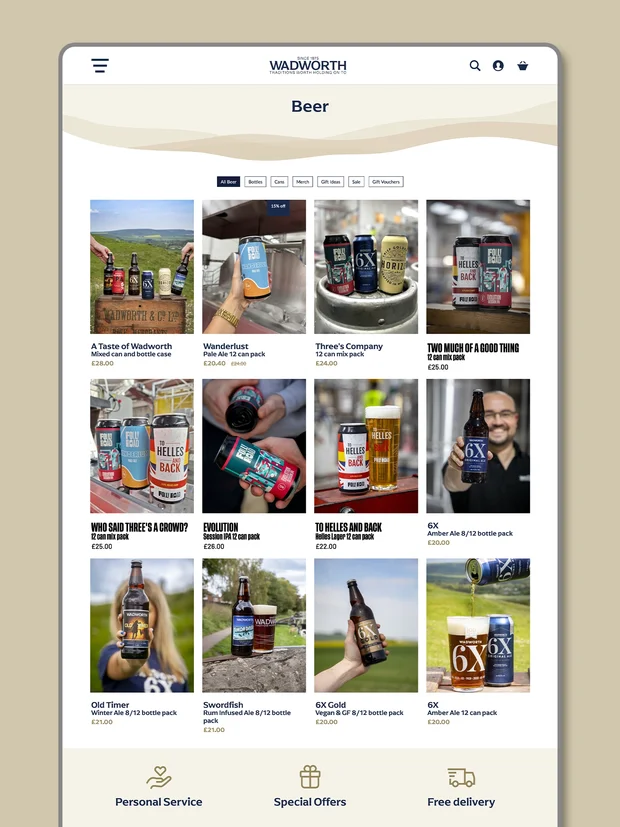Switch to Gift Ideas filter

(330, 182)
